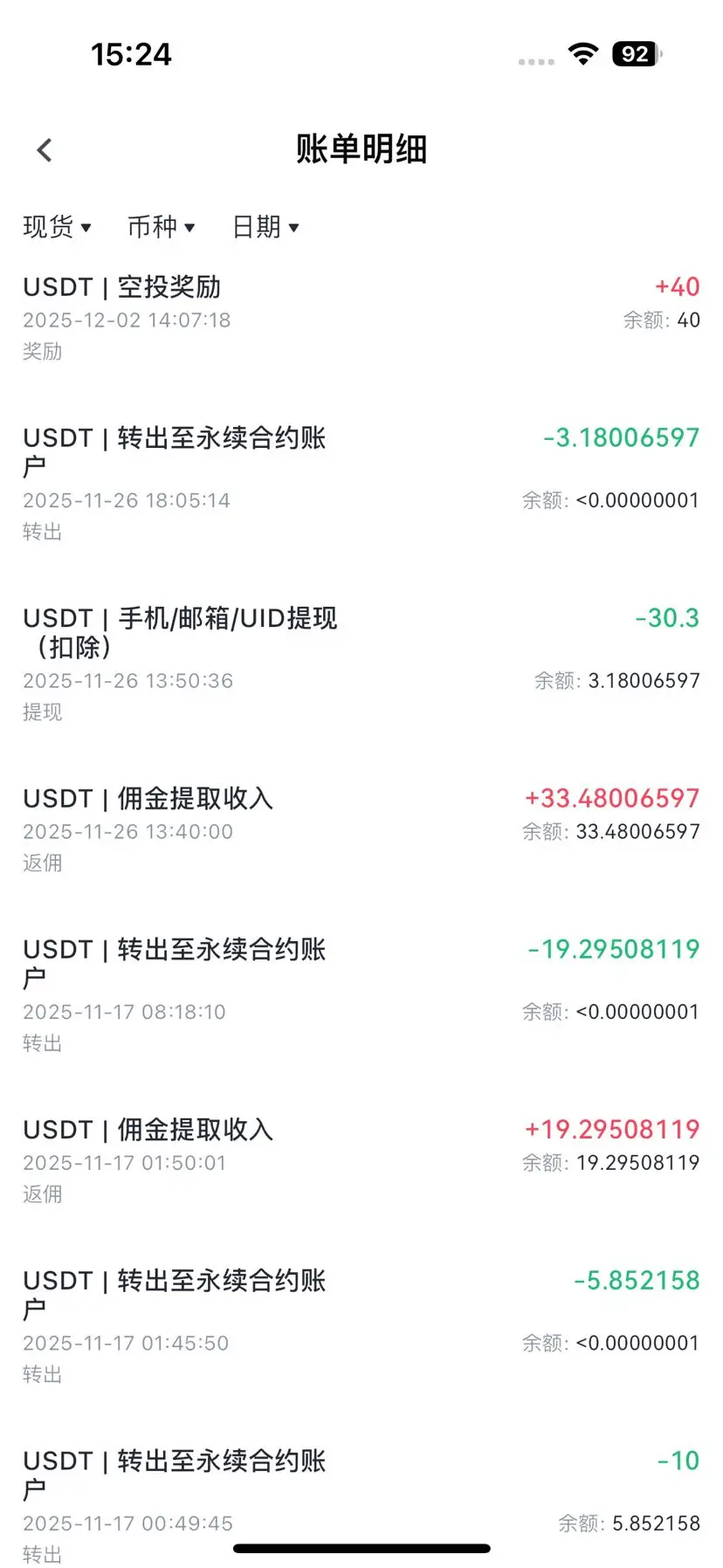
Task: Open the 现货 account type dropdown
Action: (x=57, y=227)
